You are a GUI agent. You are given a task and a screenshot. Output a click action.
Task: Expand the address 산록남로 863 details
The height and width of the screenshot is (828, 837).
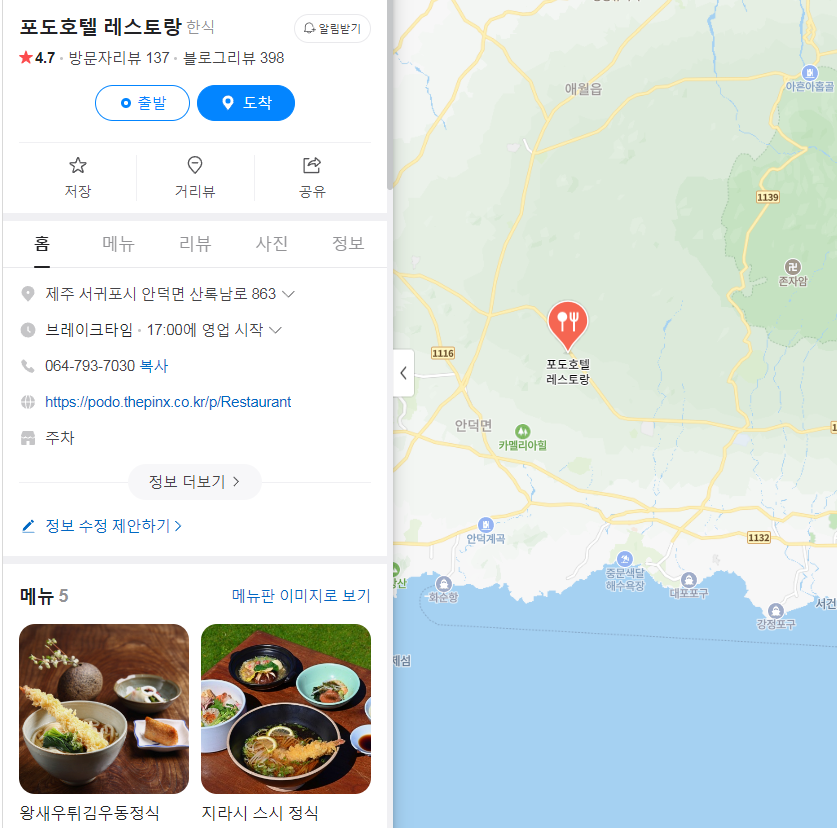point(288,294)
